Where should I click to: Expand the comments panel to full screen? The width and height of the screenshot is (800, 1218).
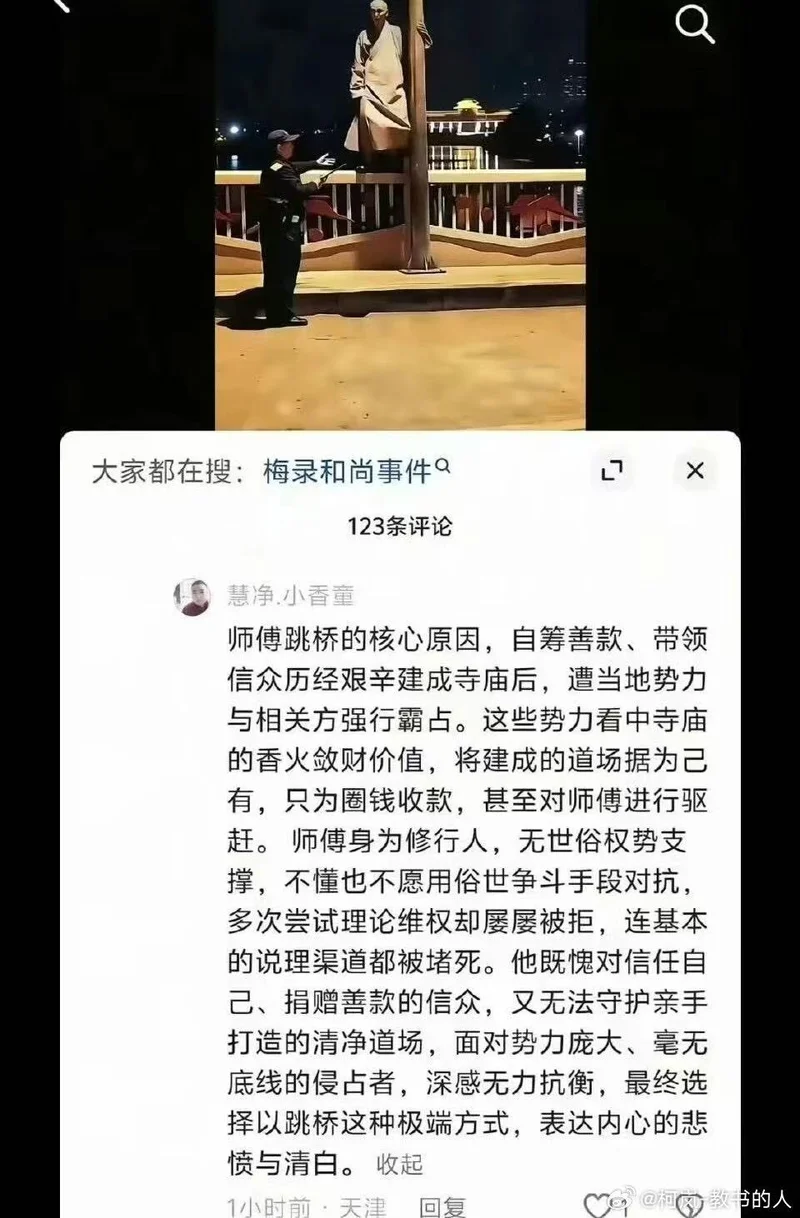(612, 471)
